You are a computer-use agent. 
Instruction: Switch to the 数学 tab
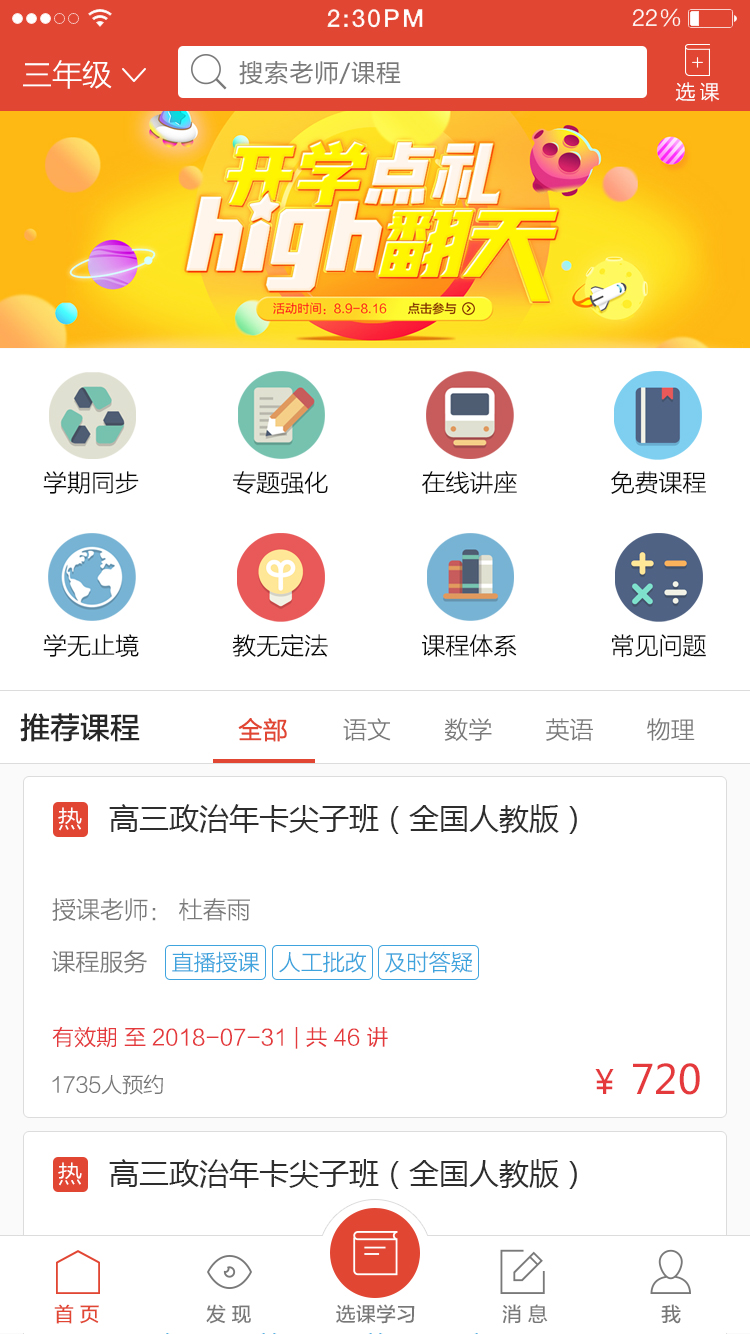tap(468, 730)
